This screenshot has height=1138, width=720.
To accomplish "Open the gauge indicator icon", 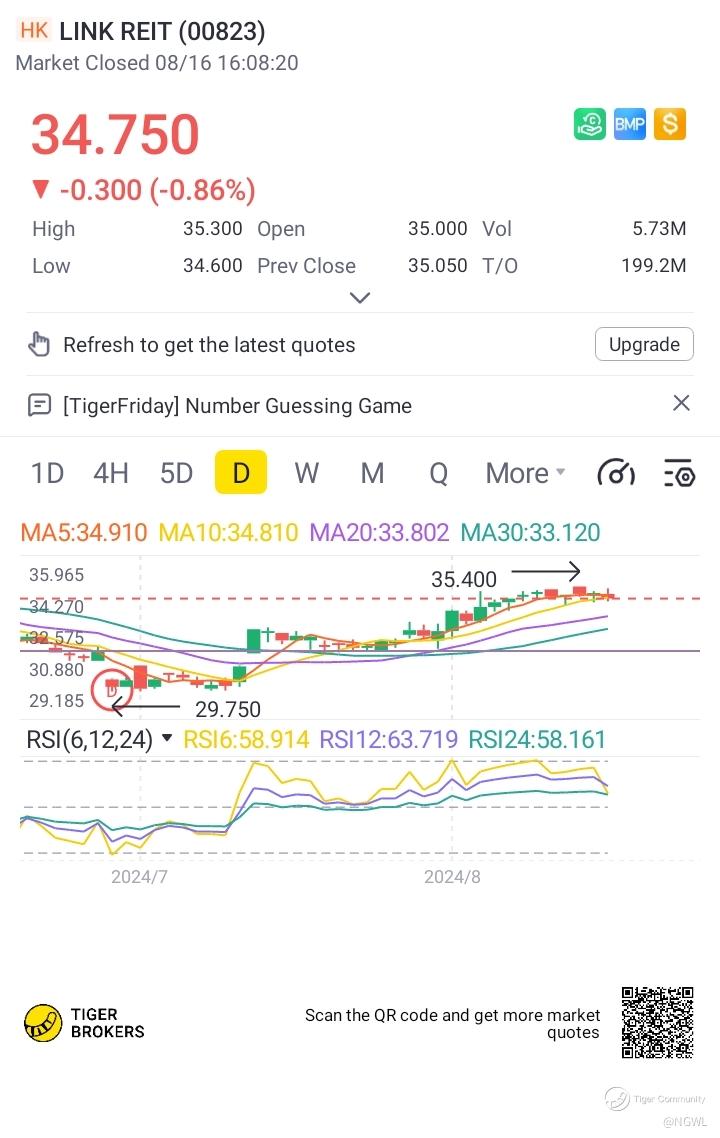I will click(x=616, y=473).
